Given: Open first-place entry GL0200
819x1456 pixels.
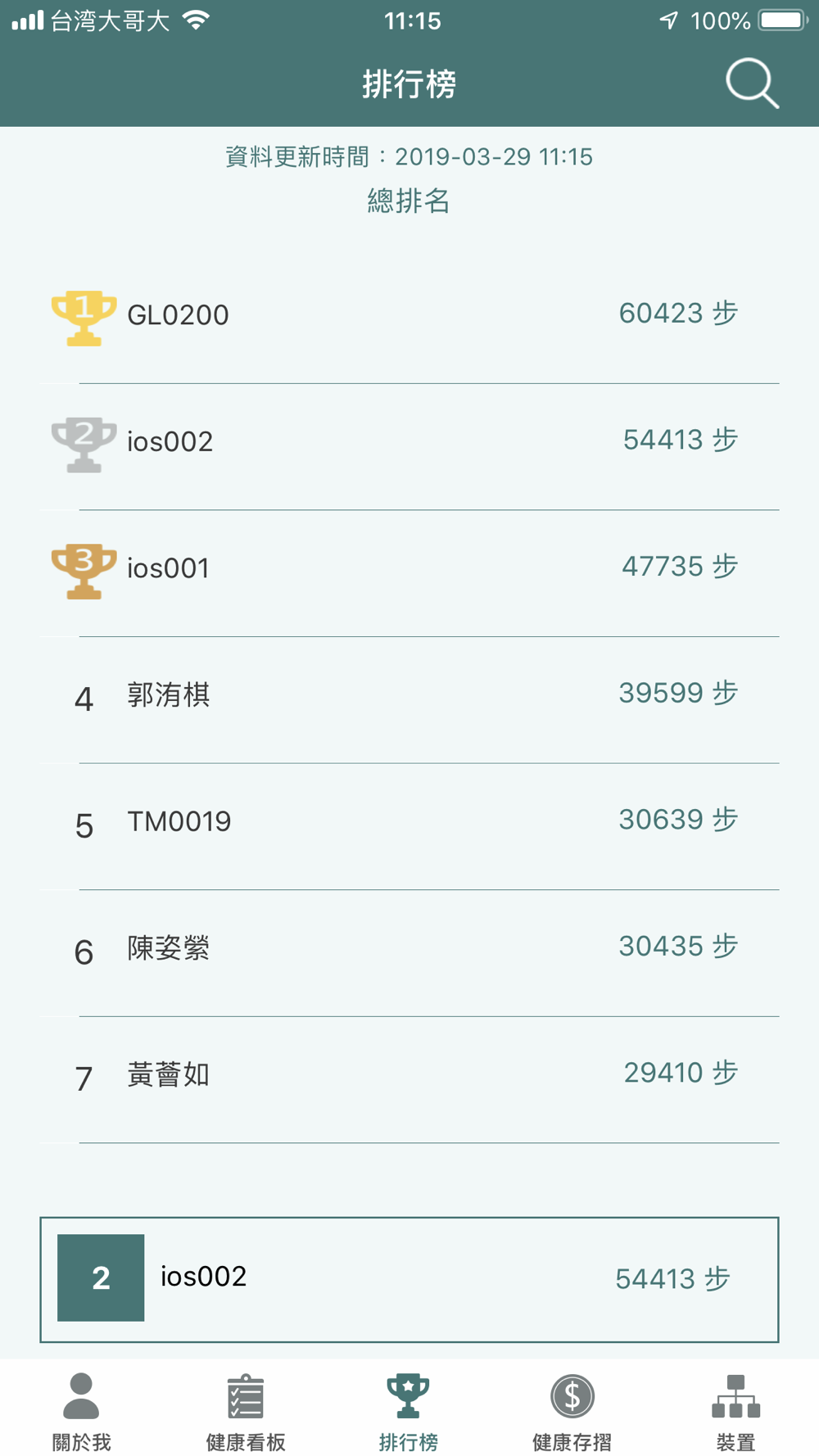Looking at the screenshot, I should tap(409, 315).
